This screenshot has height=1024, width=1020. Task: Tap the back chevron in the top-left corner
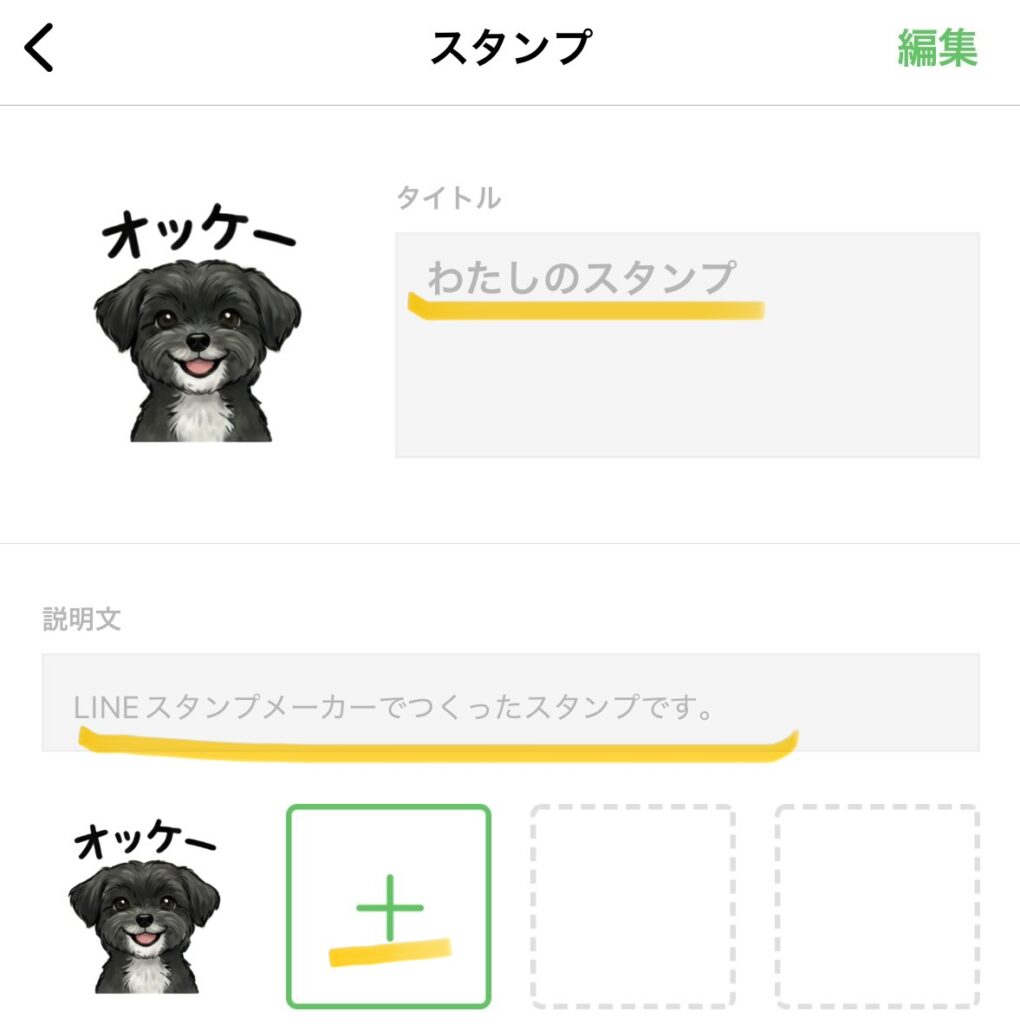click(40, 47)
